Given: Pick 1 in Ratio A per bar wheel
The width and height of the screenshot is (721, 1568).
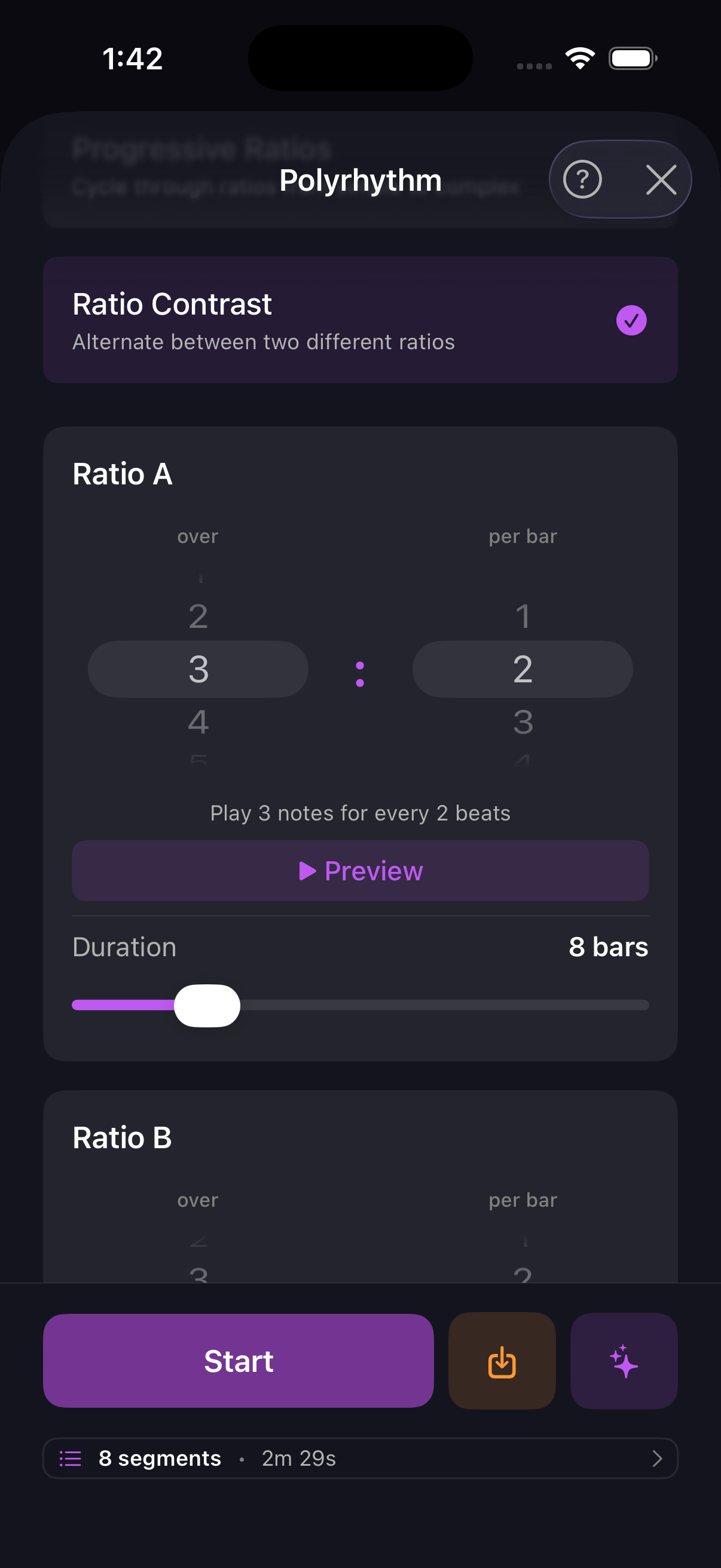Looking at the screenshot, I should coord(522,616).
